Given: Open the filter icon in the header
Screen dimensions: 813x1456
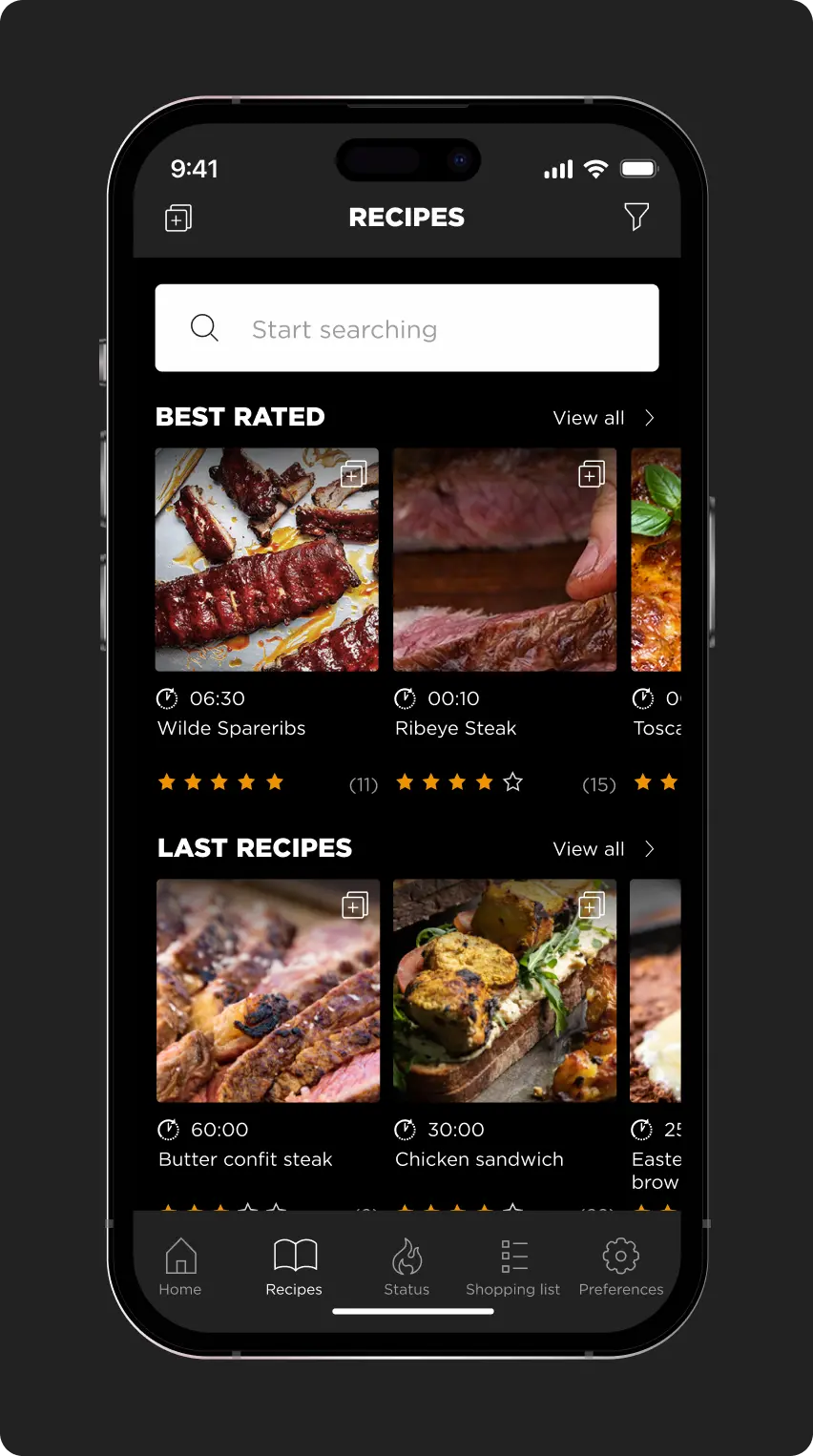Looking at the screenshot, I should pyautogui.click(x=636, y=217).
